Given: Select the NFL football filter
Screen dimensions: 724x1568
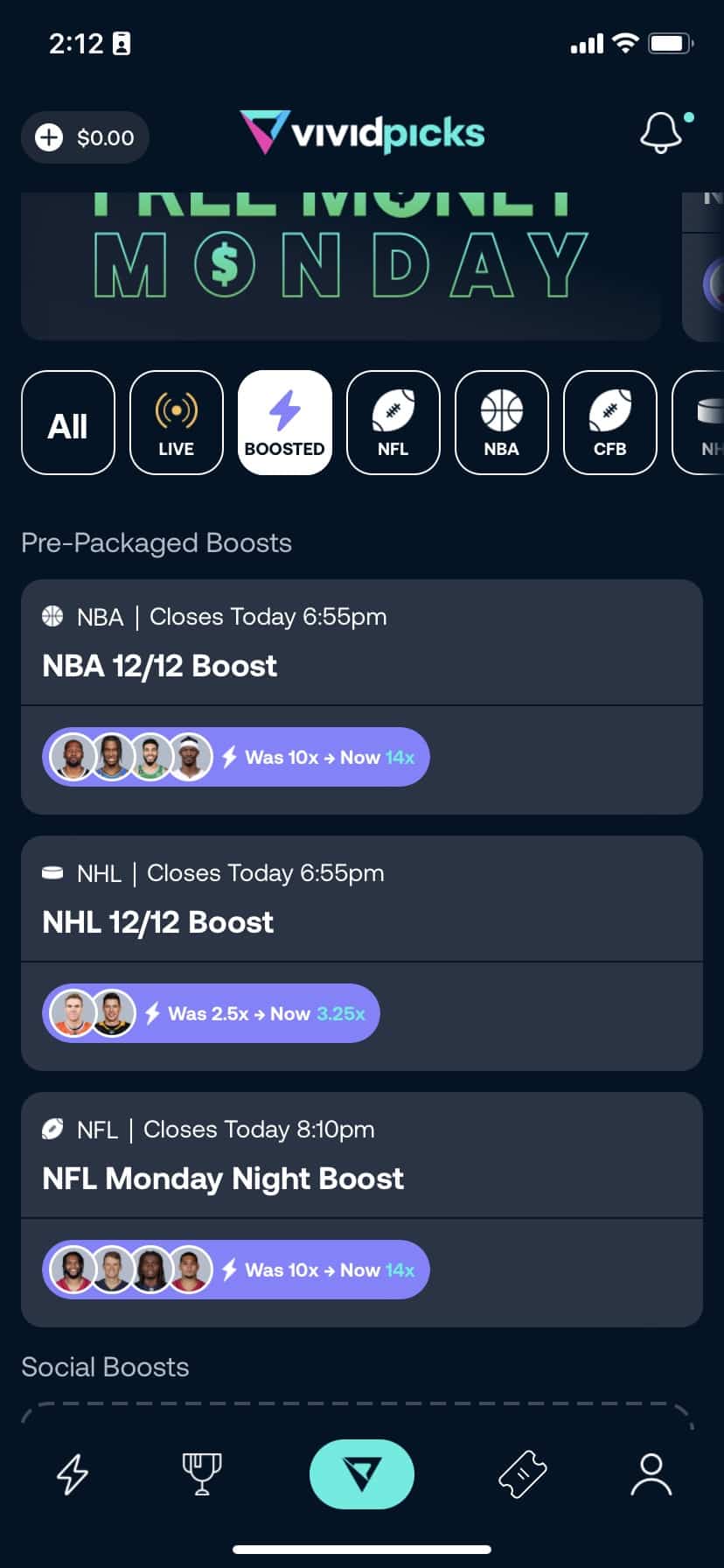Looking at the screenshot, I should pyautogui.click(x=393, y=423).
